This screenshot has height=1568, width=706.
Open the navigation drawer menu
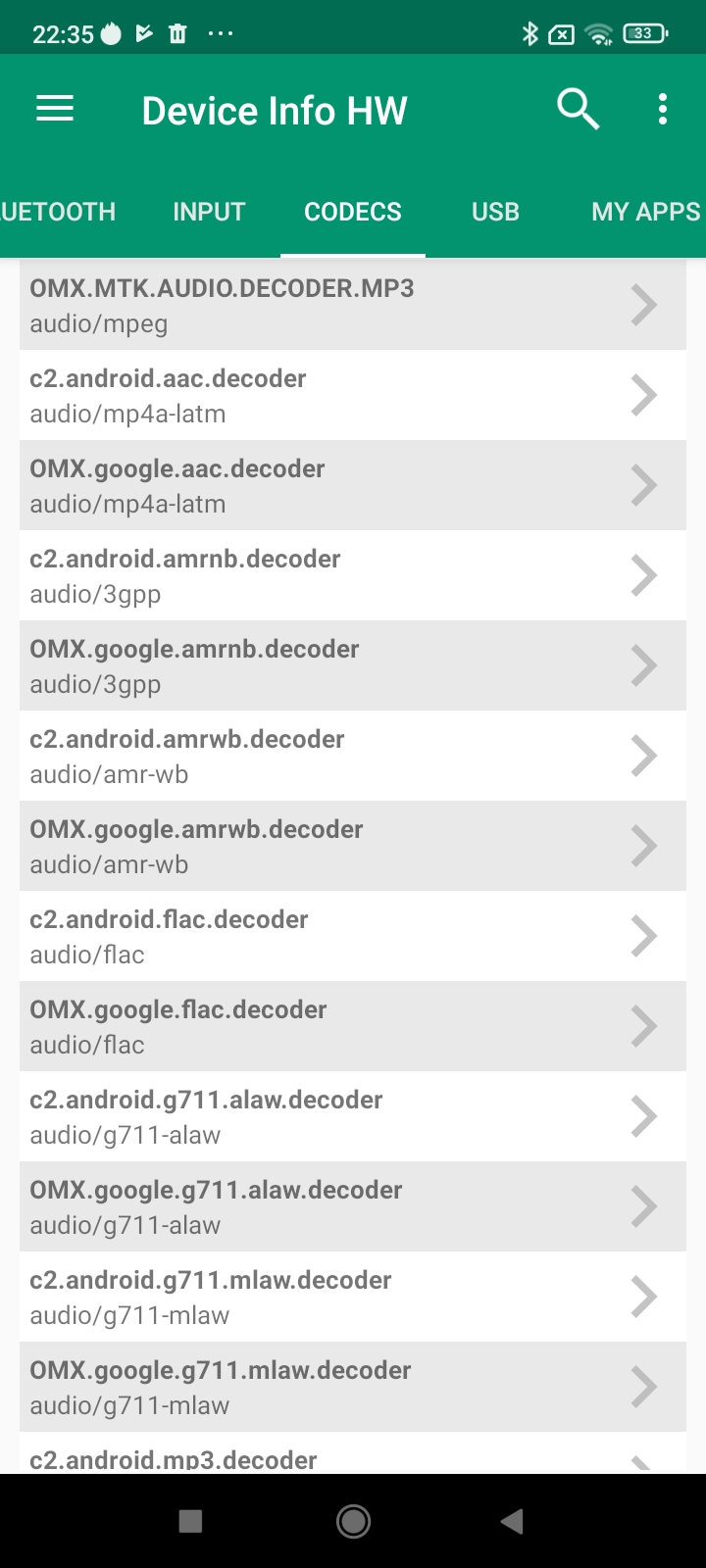(55, 109)
